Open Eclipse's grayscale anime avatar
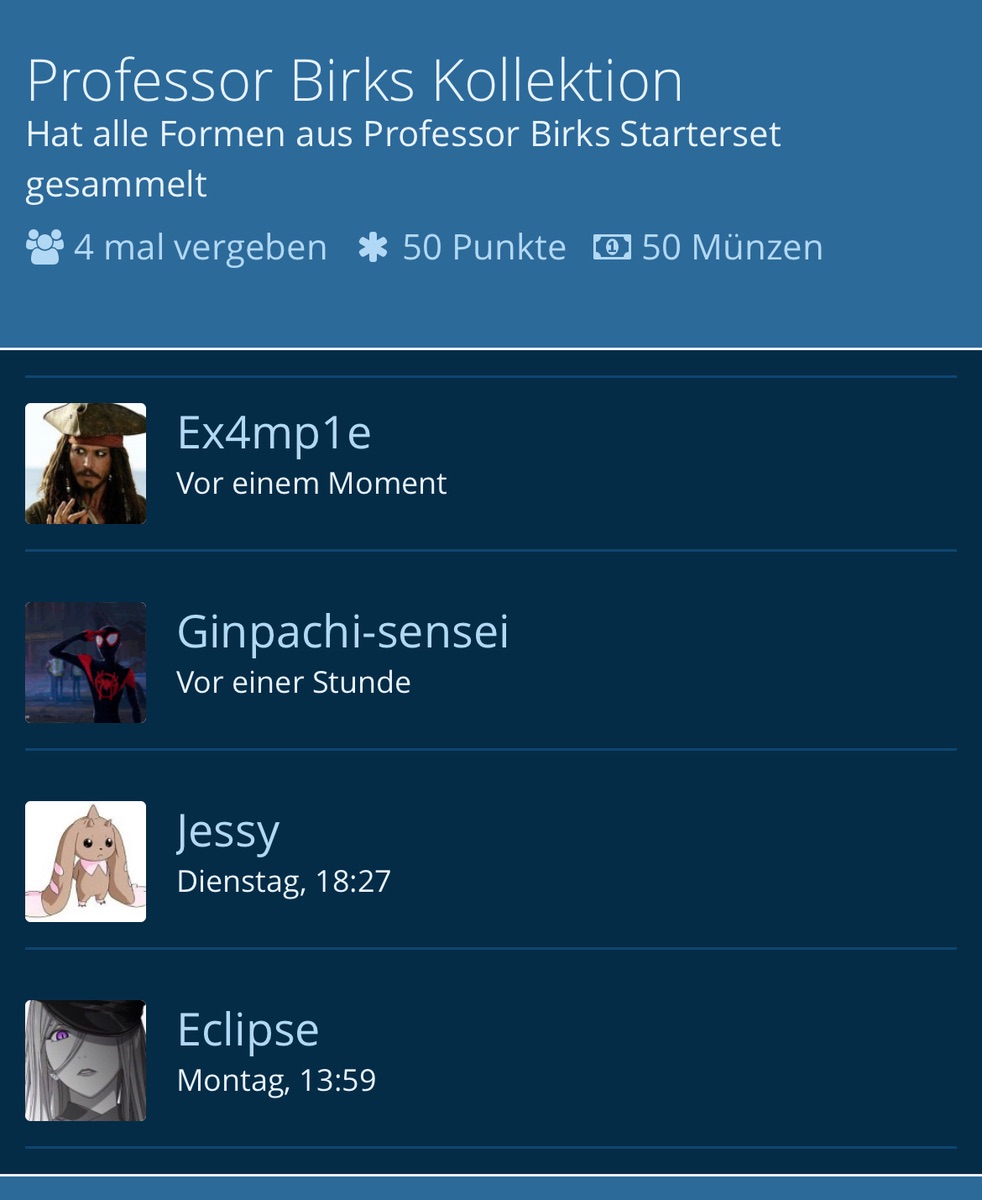 point(86,1060)
